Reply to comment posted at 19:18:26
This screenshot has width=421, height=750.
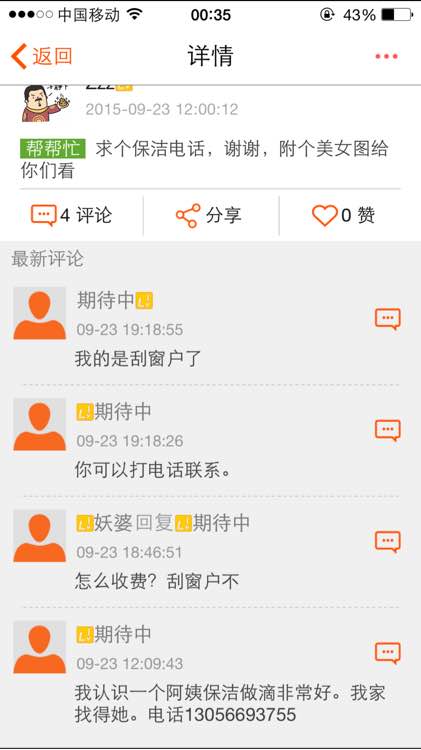point(387,430)
